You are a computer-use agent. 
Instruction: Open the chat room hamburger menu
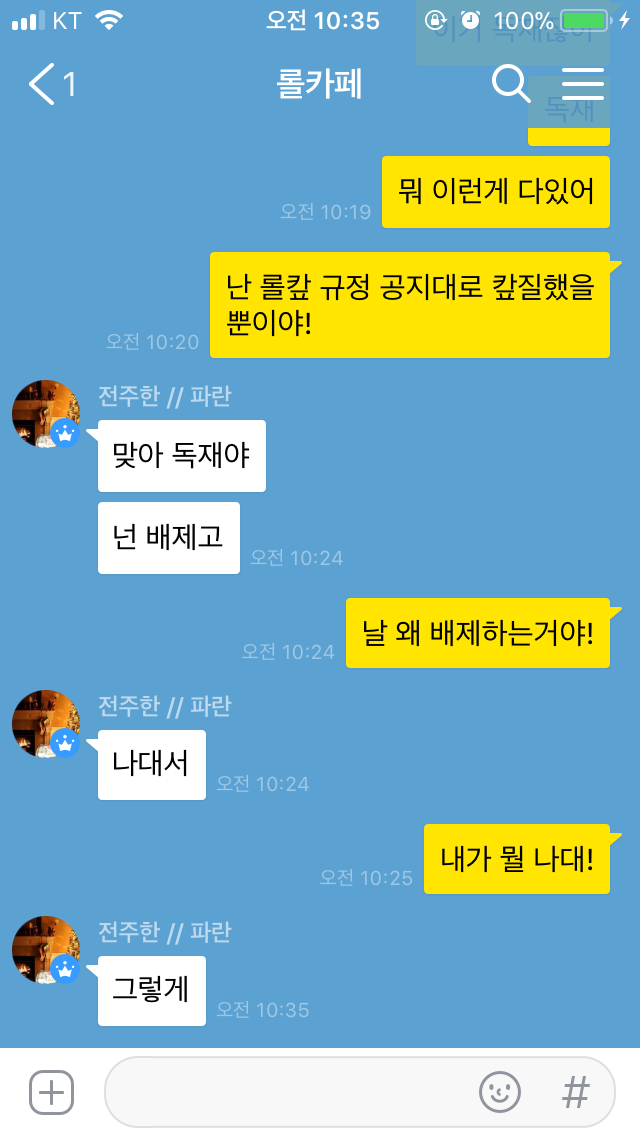click(x=583, y=84)
